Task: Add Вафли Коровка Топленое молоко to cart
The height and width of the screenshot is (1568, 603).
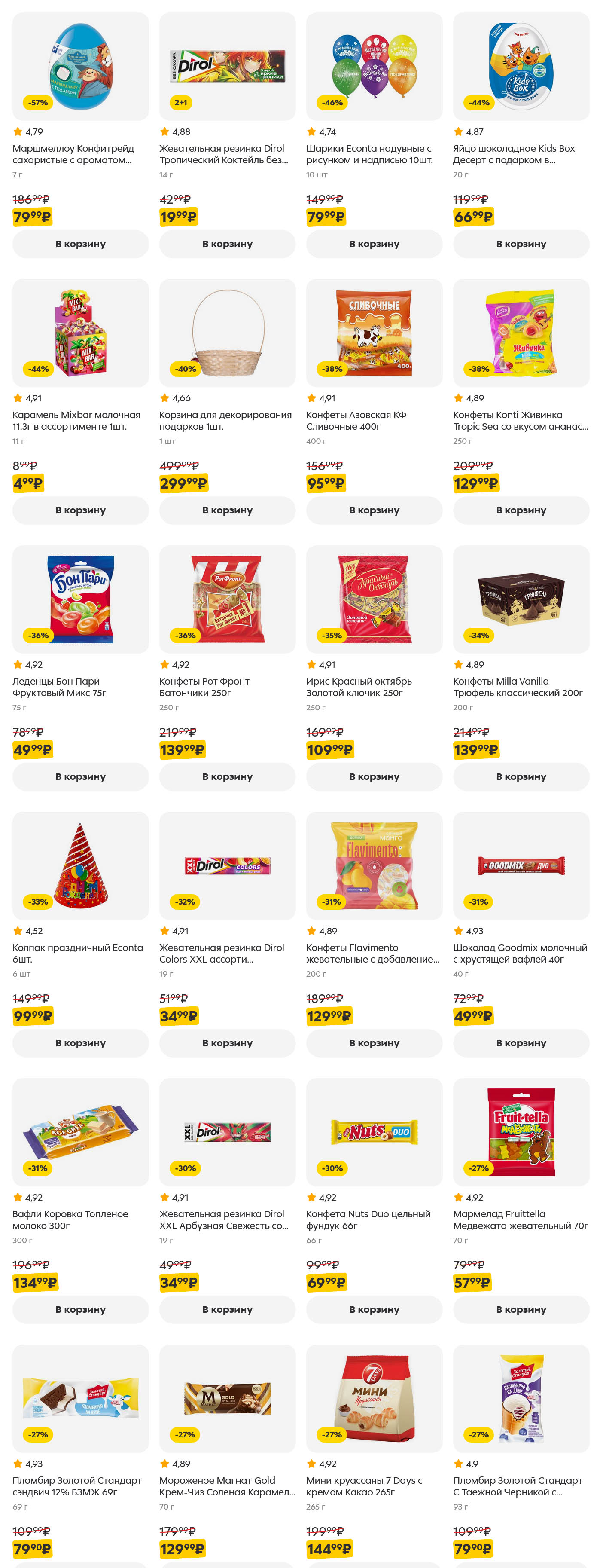Action: point(80,1309)
